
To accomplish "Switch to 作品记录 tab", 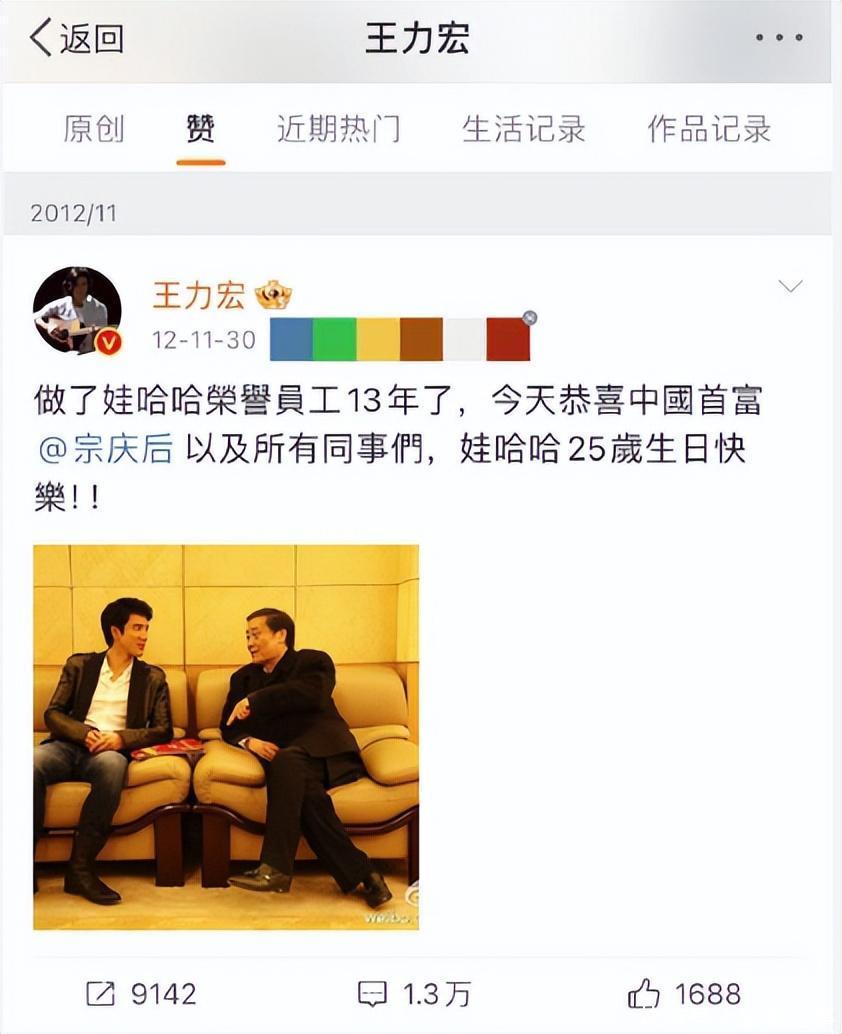I will (x=709, y=129).
